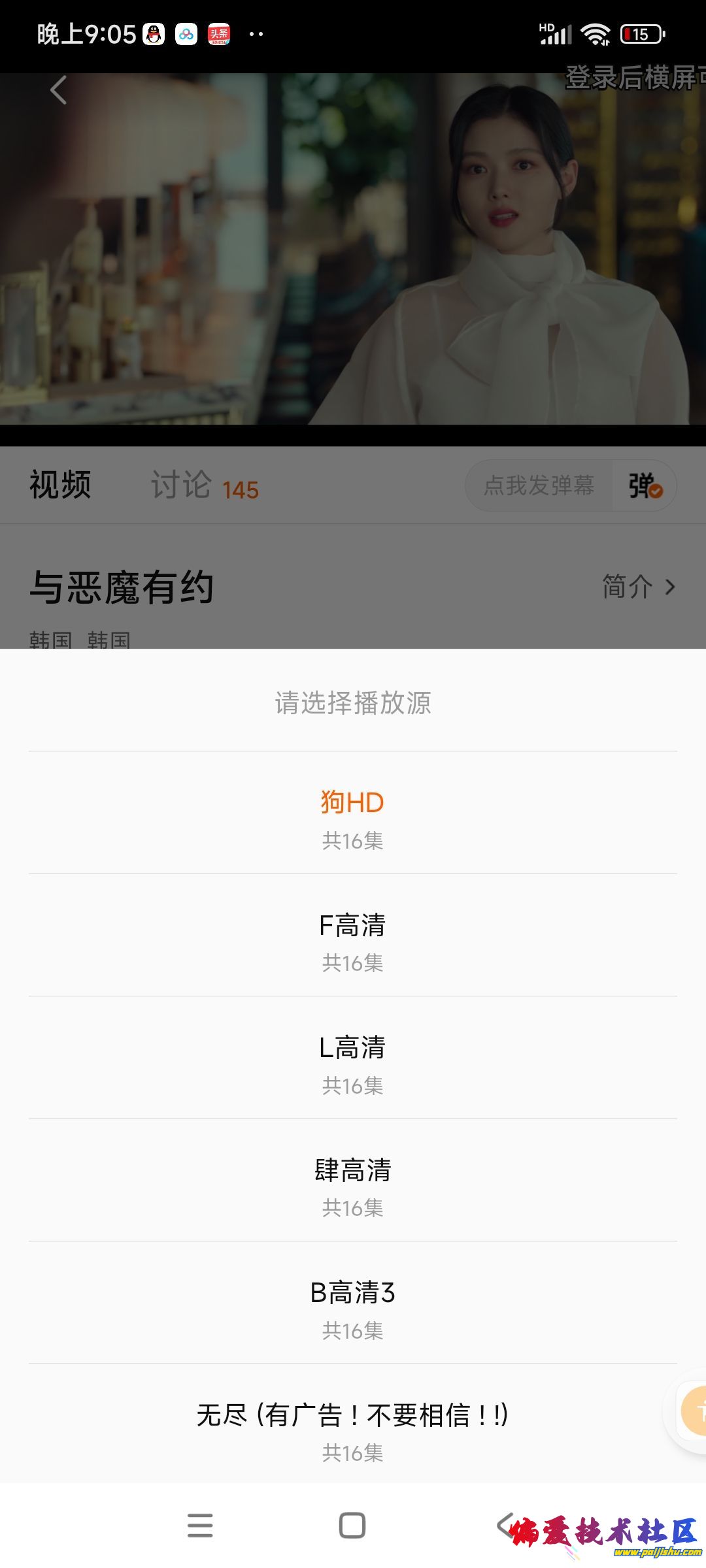Go back using the video's back arrow
Screen dimensions: 706x1568
coord(58,90)
